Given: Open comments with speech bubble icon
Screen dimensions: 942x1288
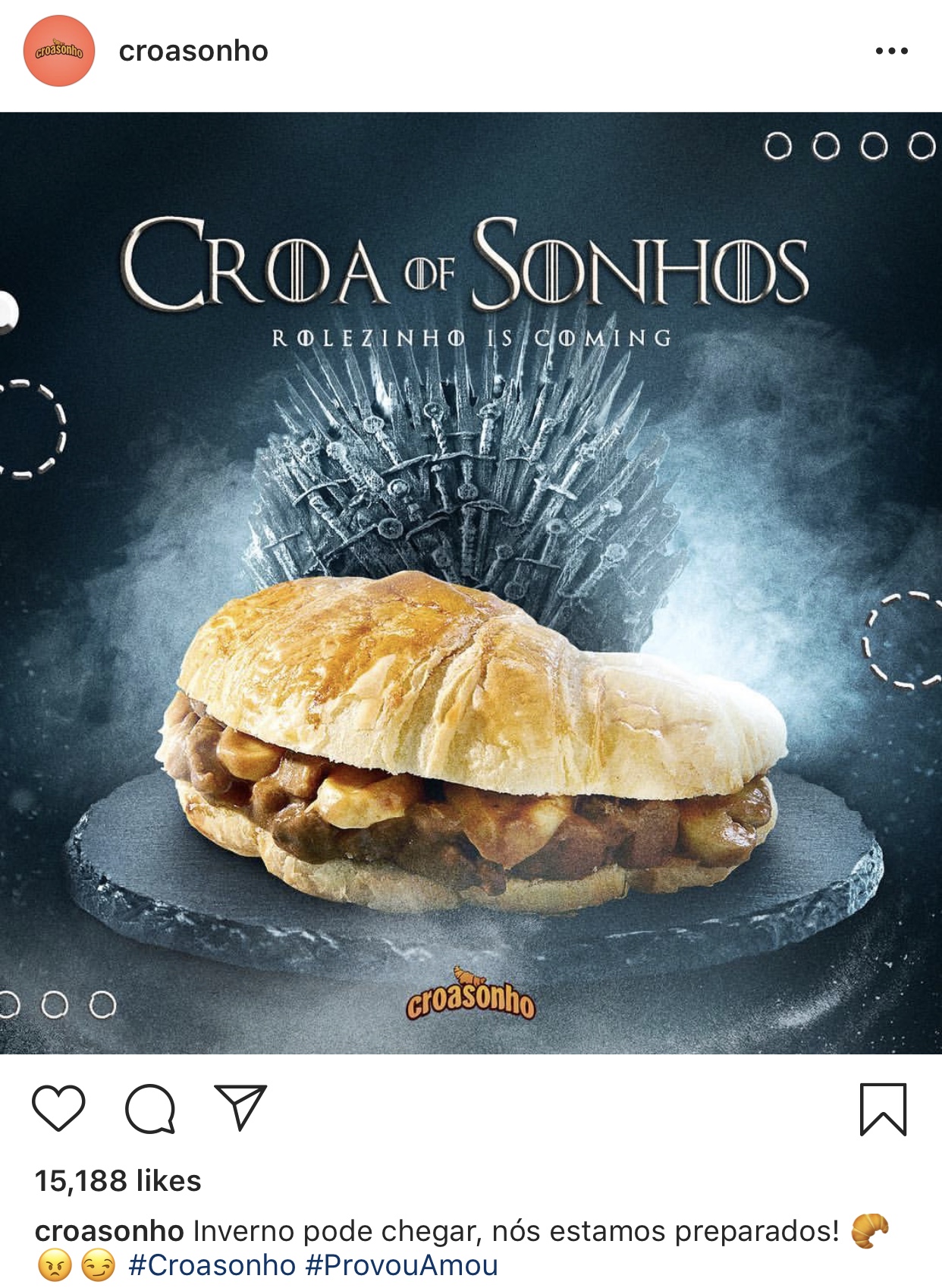Looking at the screenshot, I should pyautogui.click(x=150, y=1108).
